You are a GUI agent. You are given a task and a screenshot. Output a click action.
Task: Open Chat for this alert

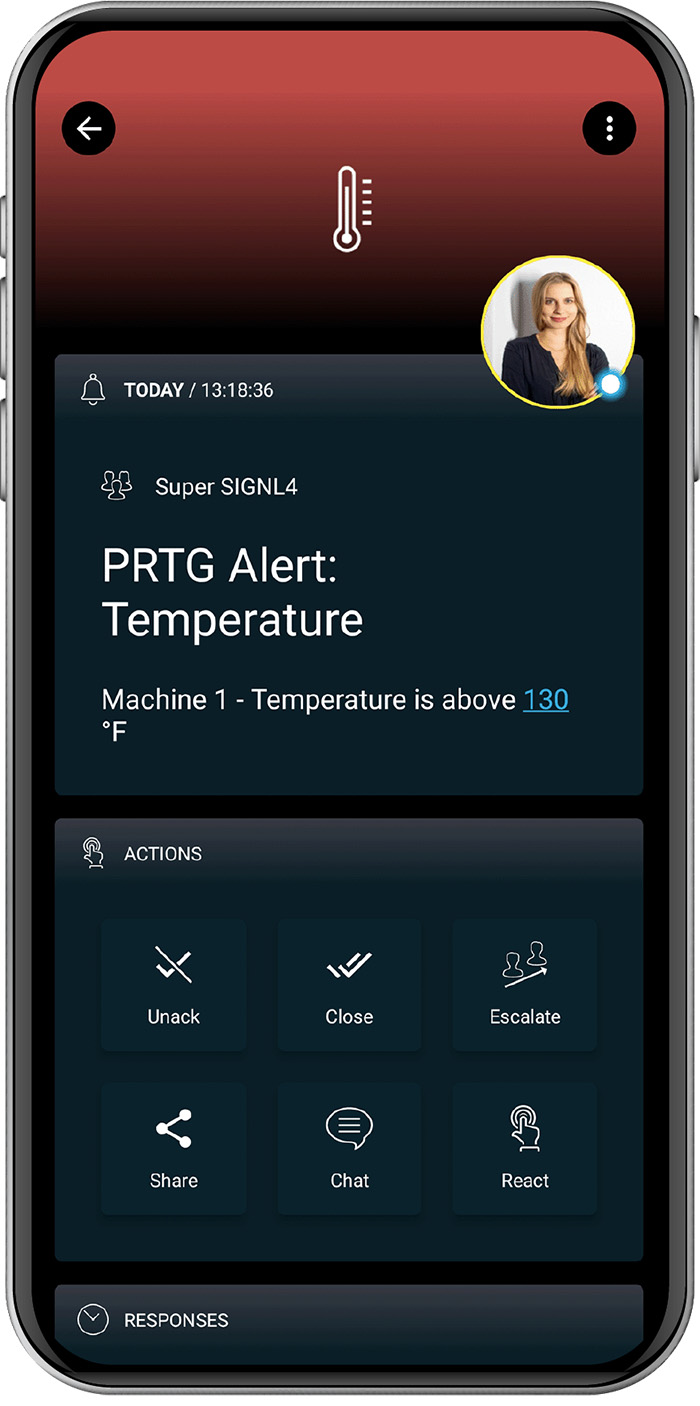coord(349,1148)
